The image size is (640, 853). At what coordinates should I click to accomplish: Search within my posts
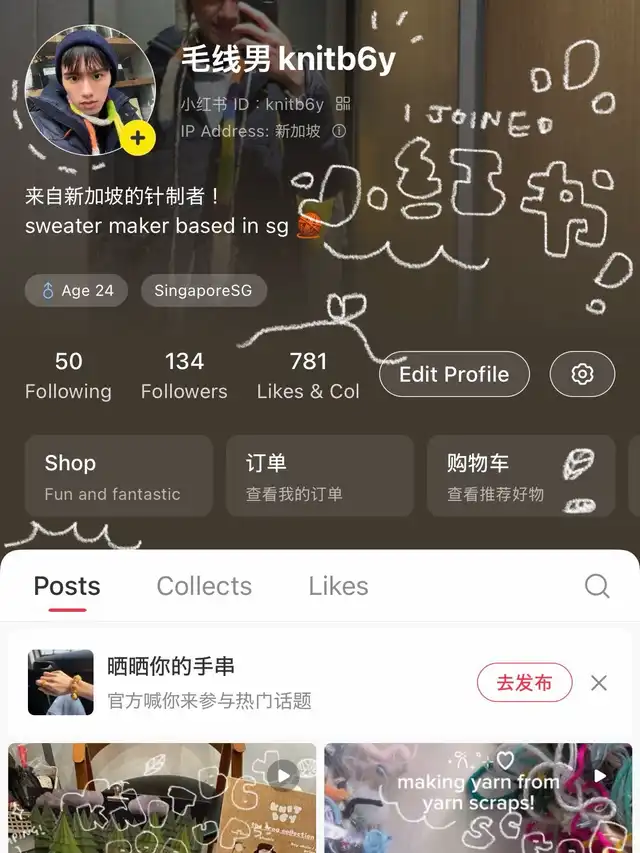point(597,586)
